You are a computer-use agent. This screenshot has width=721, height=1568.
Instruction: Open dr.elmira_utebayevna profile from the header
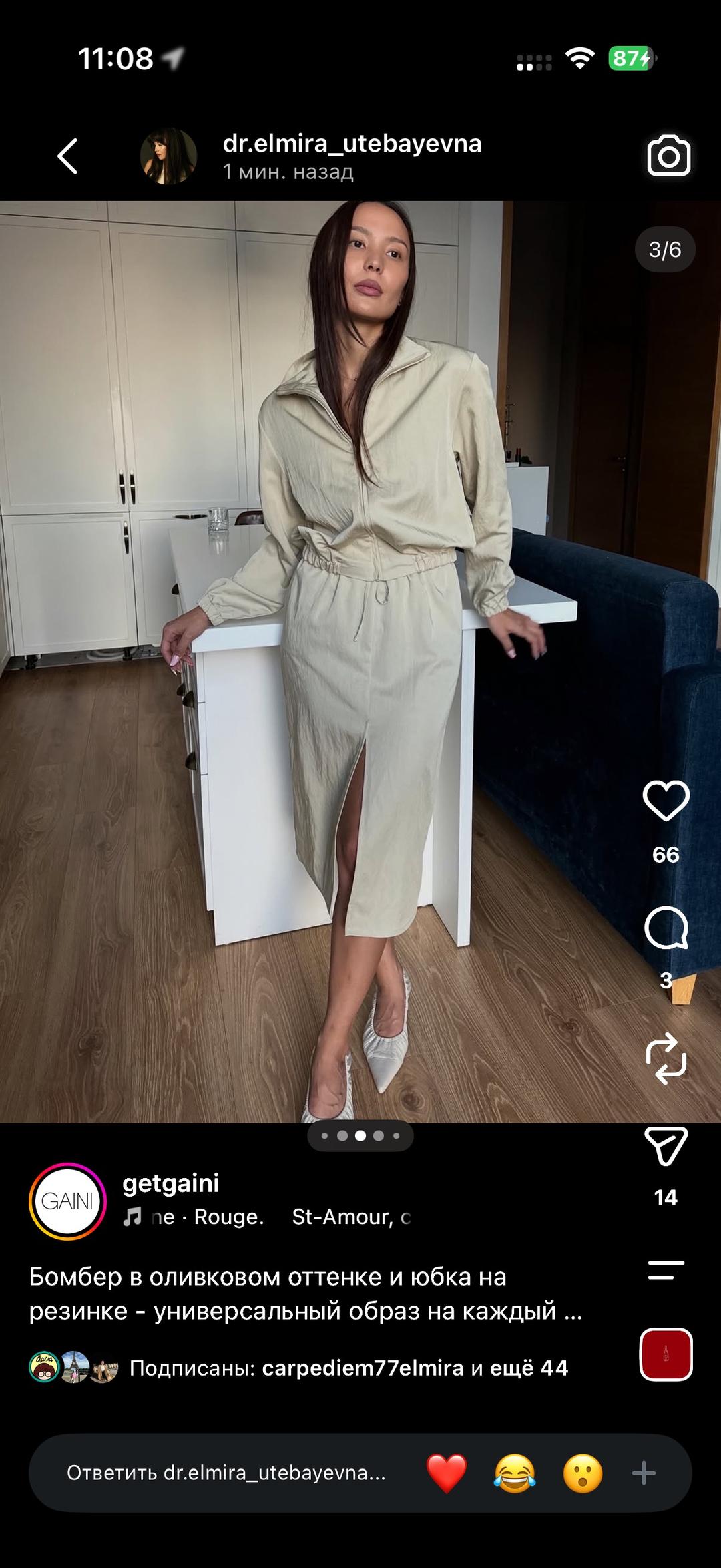(x=352, y=143)
